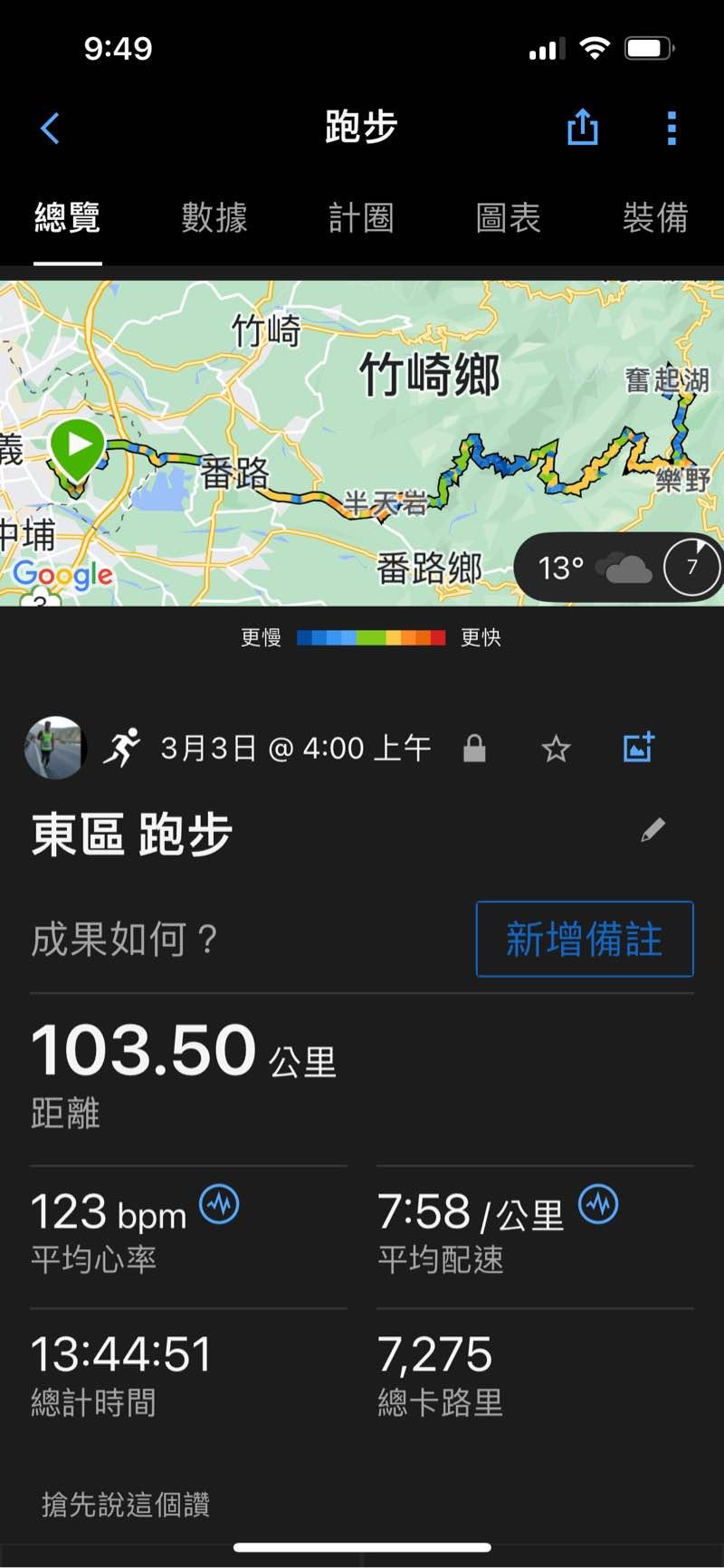Screen dimensions: 724x1568
Task: Go back with the top-left arrow
Action: pyautogui.click(x=51, y=129)
